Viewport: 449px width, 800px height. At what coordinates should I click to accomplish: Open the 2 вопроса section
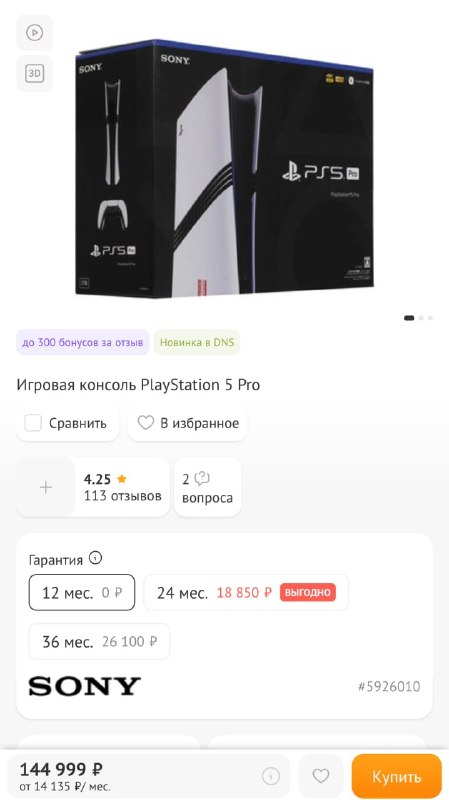point(207,487)
